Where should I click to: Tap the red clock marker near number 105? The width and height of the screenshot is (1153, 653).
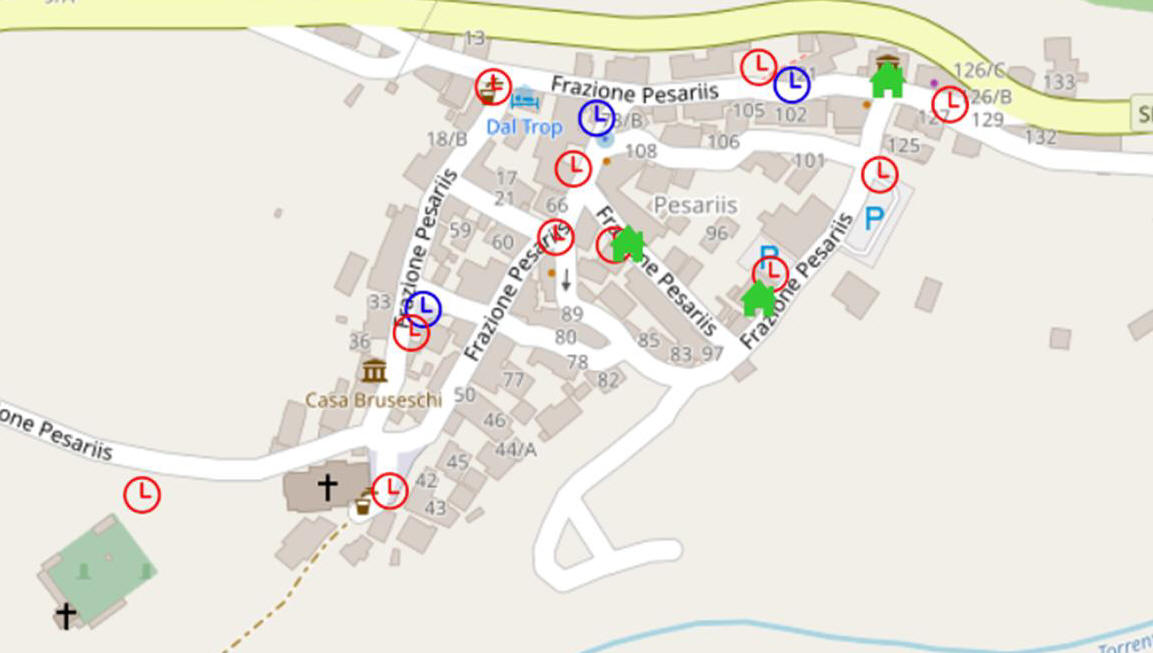(759, 67)
